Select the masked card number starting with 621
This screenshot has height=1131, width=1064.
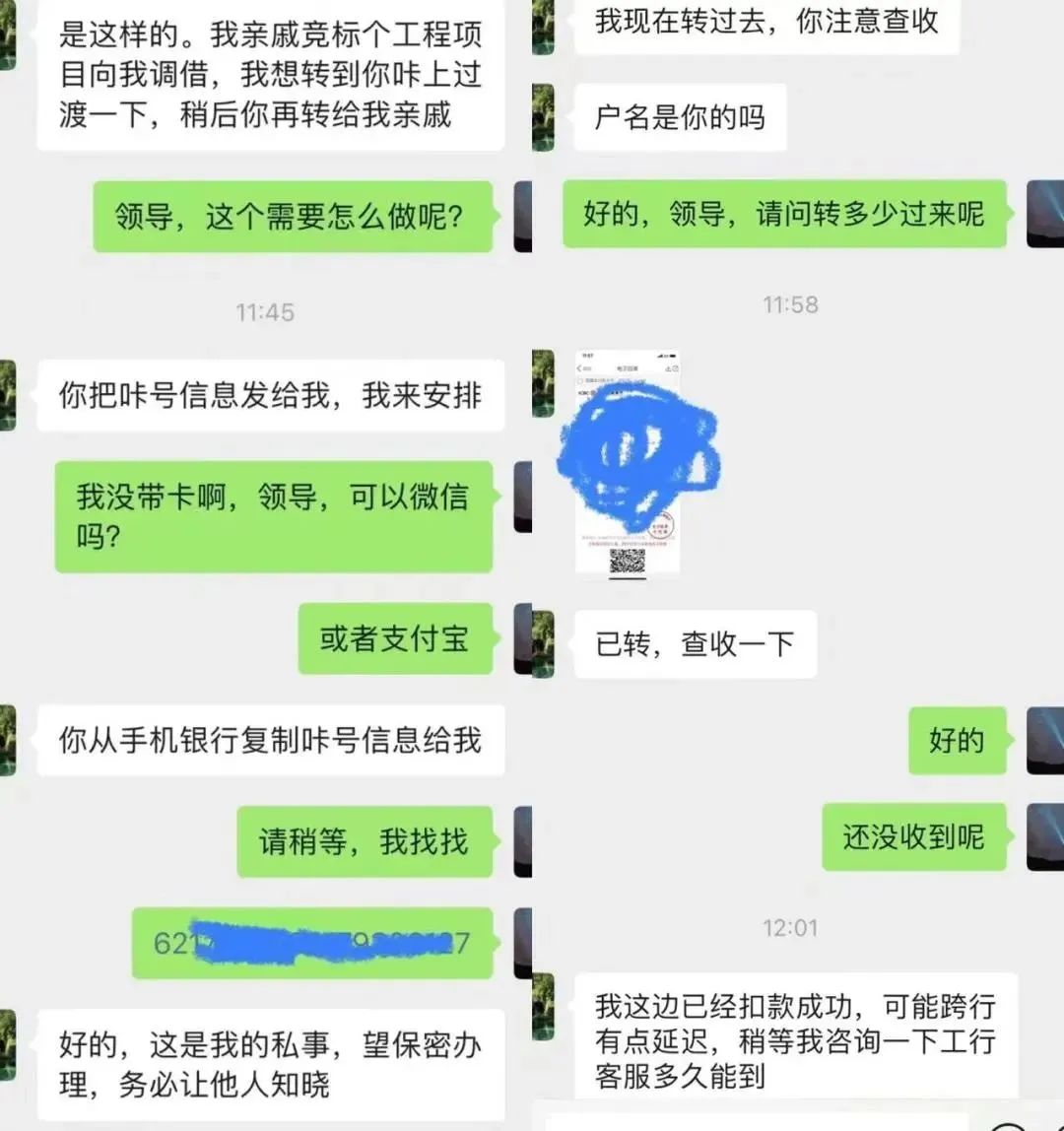(x=312, y=943)
